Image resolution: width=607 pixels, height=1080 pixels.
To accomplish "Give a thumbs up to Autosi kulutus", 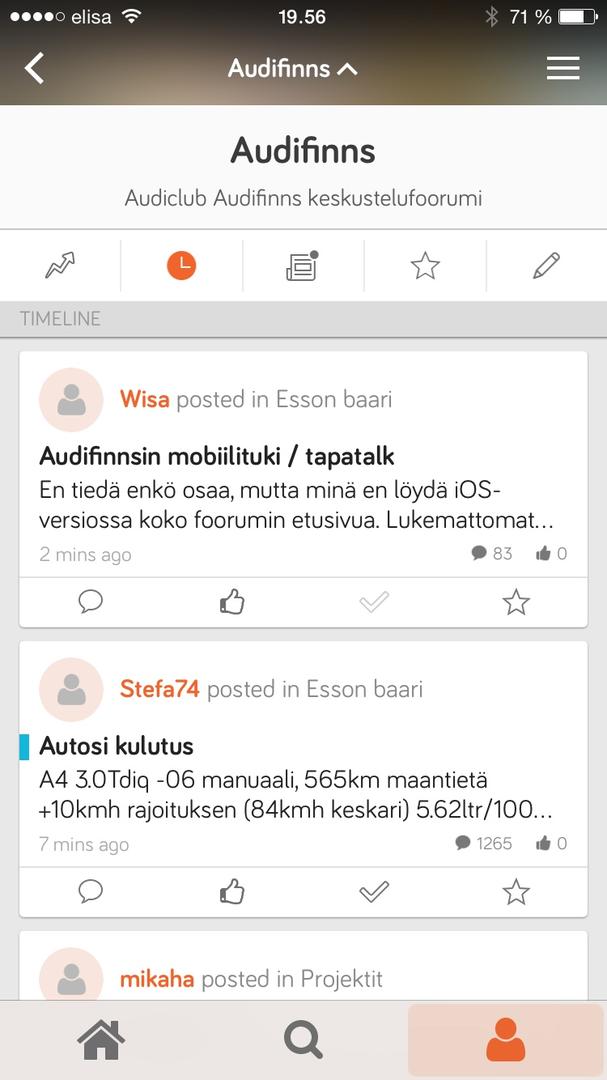I will click(x=232, y=891).
